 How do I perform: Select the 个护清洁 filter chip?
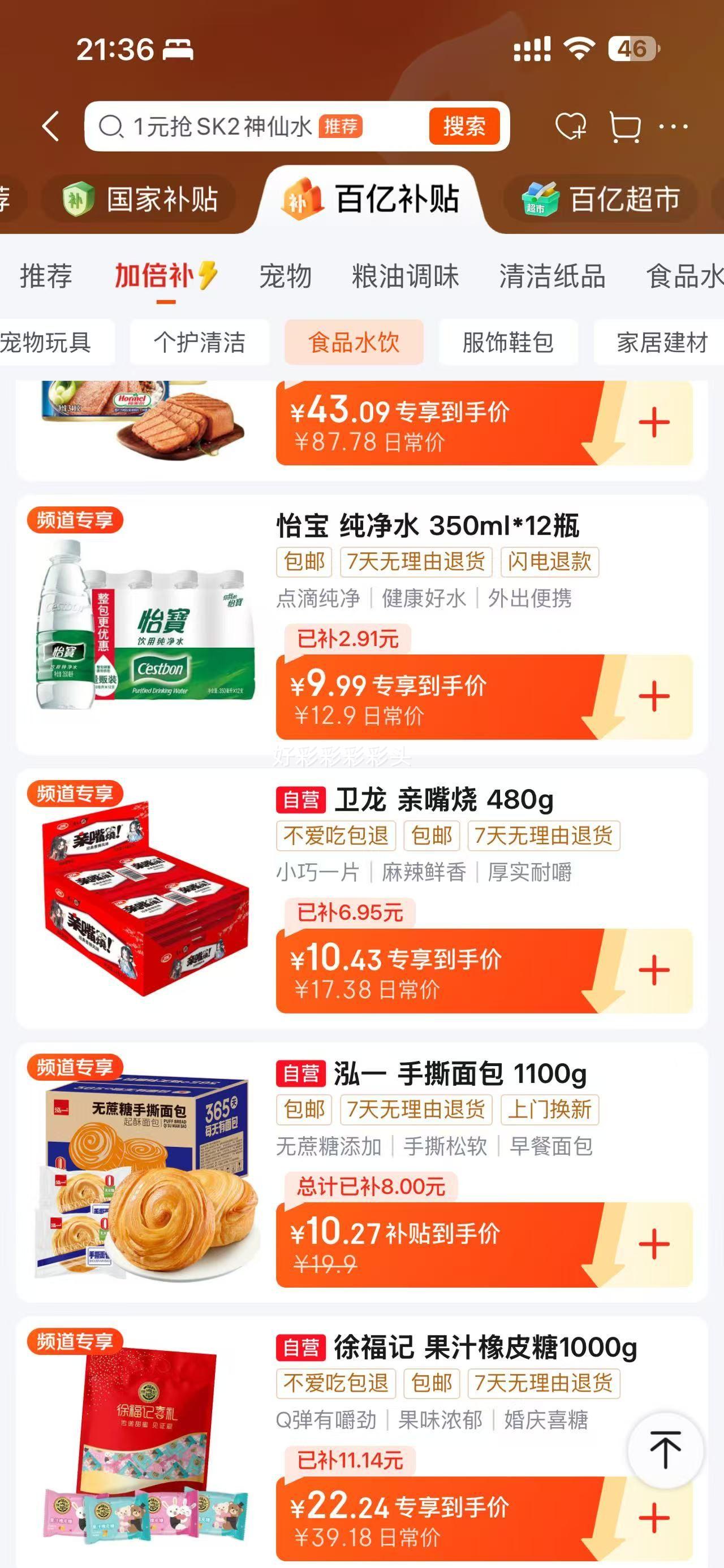coord(201,343)
